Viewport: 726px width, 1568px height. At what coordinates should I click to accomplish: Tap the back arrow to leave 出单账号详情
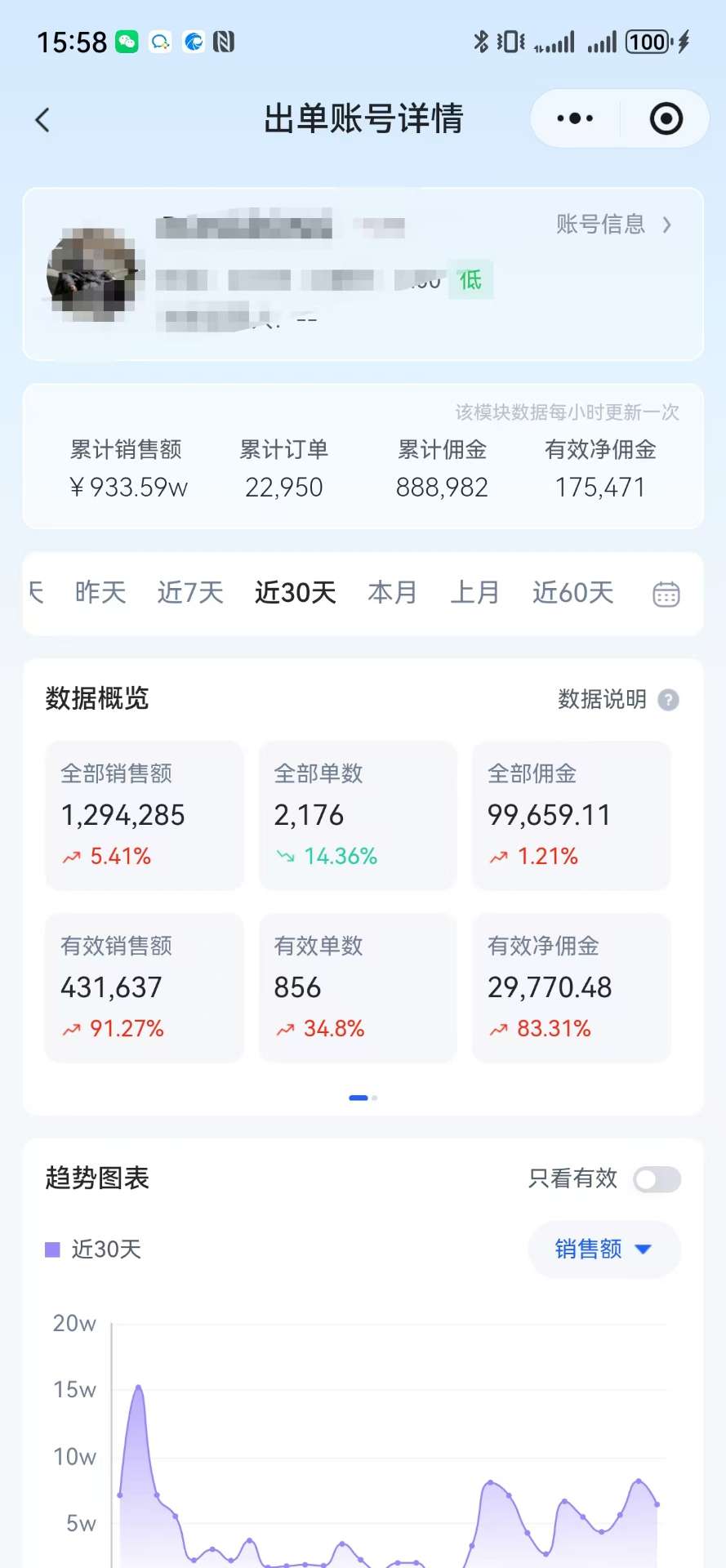coord(43,119)
